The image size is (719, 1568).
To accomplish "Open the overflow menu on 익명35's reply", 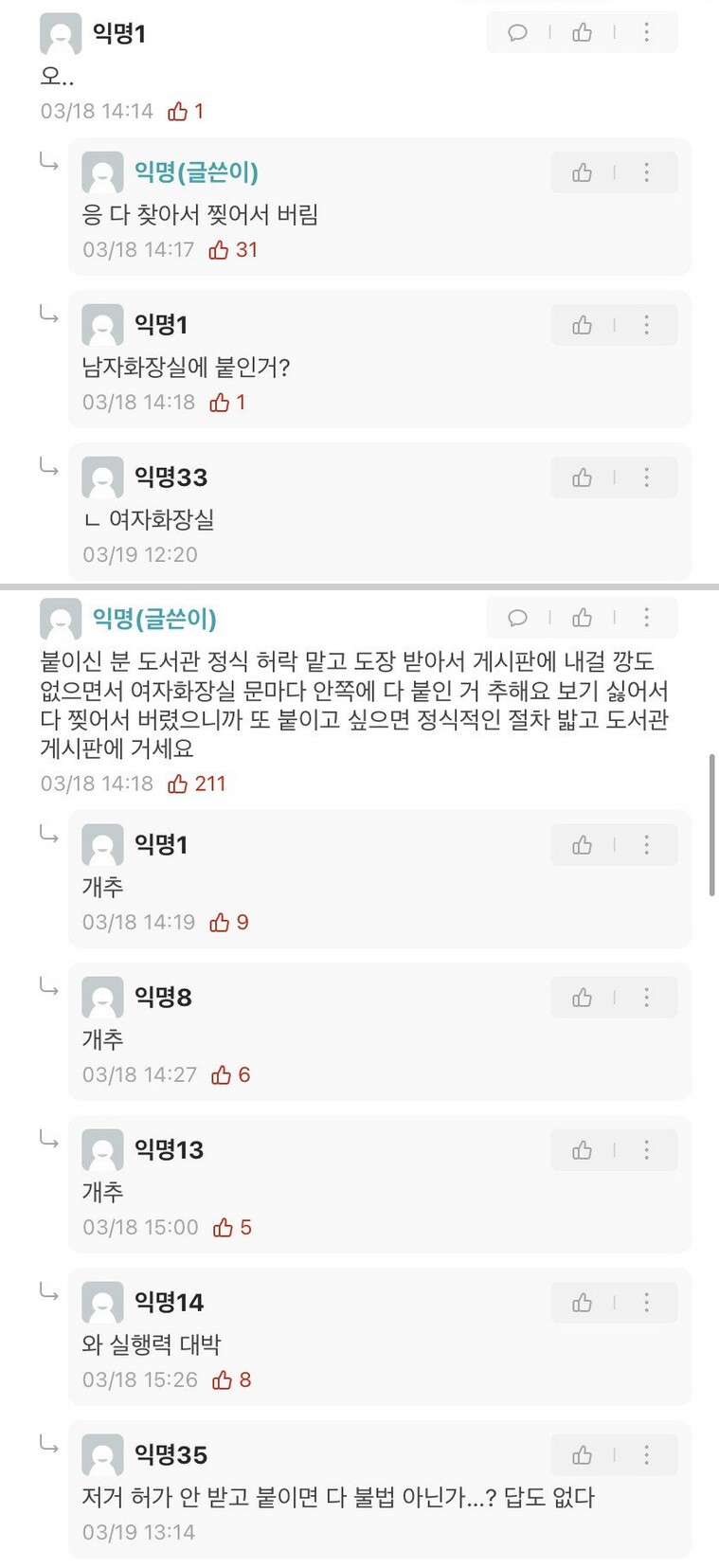I will click(646, 1455).
